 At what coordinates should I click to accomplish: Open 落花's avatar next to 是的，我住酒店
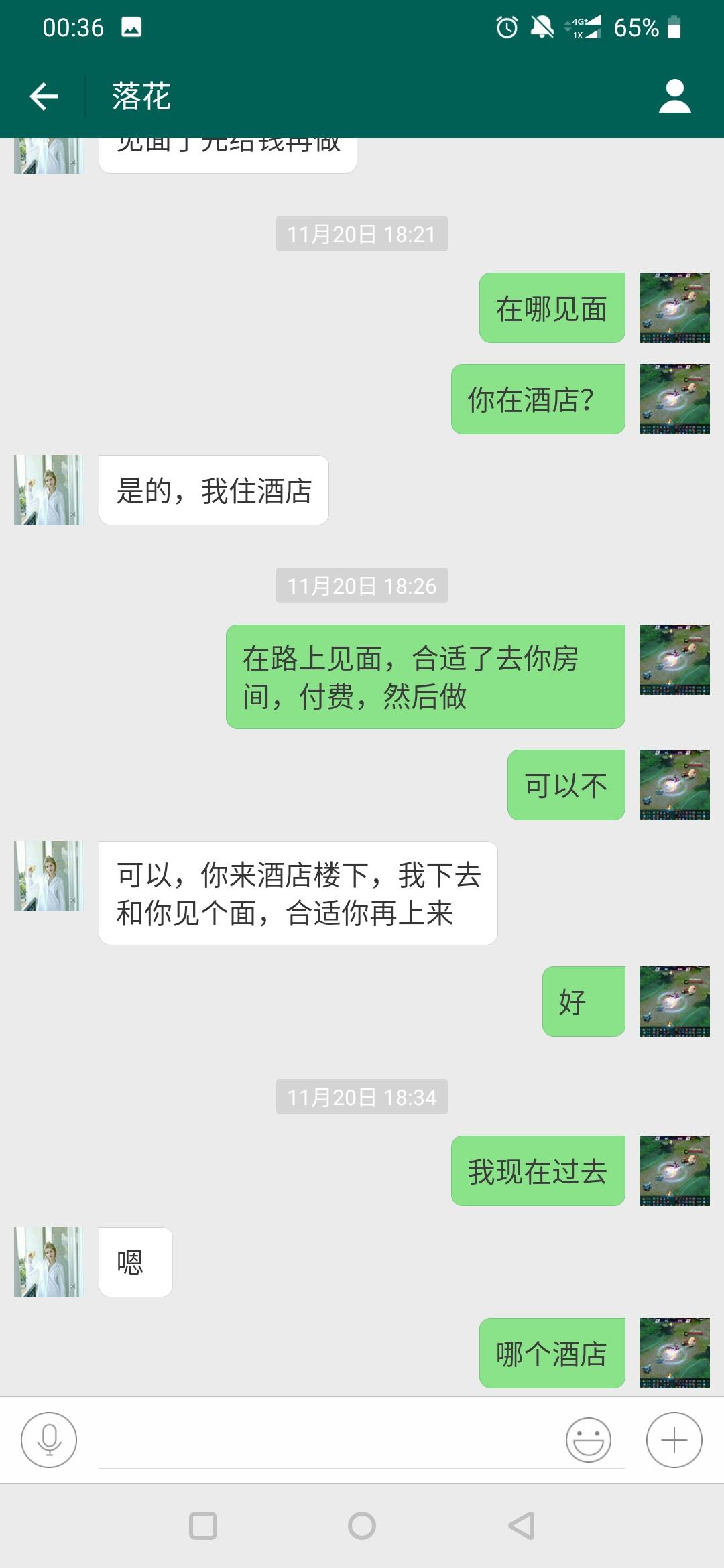coord(48,490)
